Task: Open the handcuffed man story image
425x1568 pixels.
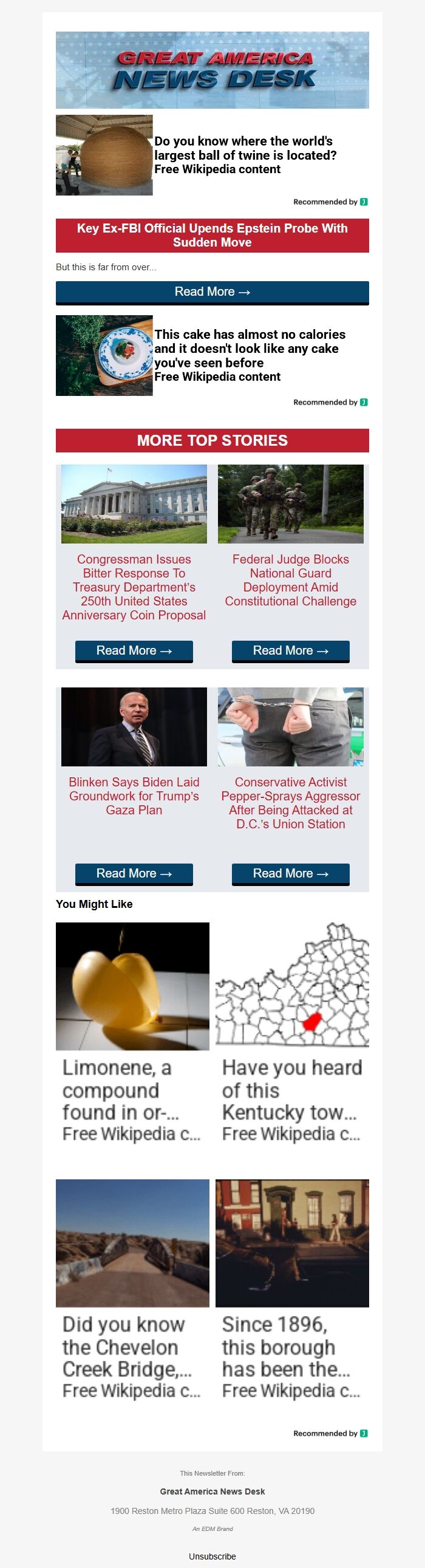Action: (x=290, y=727)
